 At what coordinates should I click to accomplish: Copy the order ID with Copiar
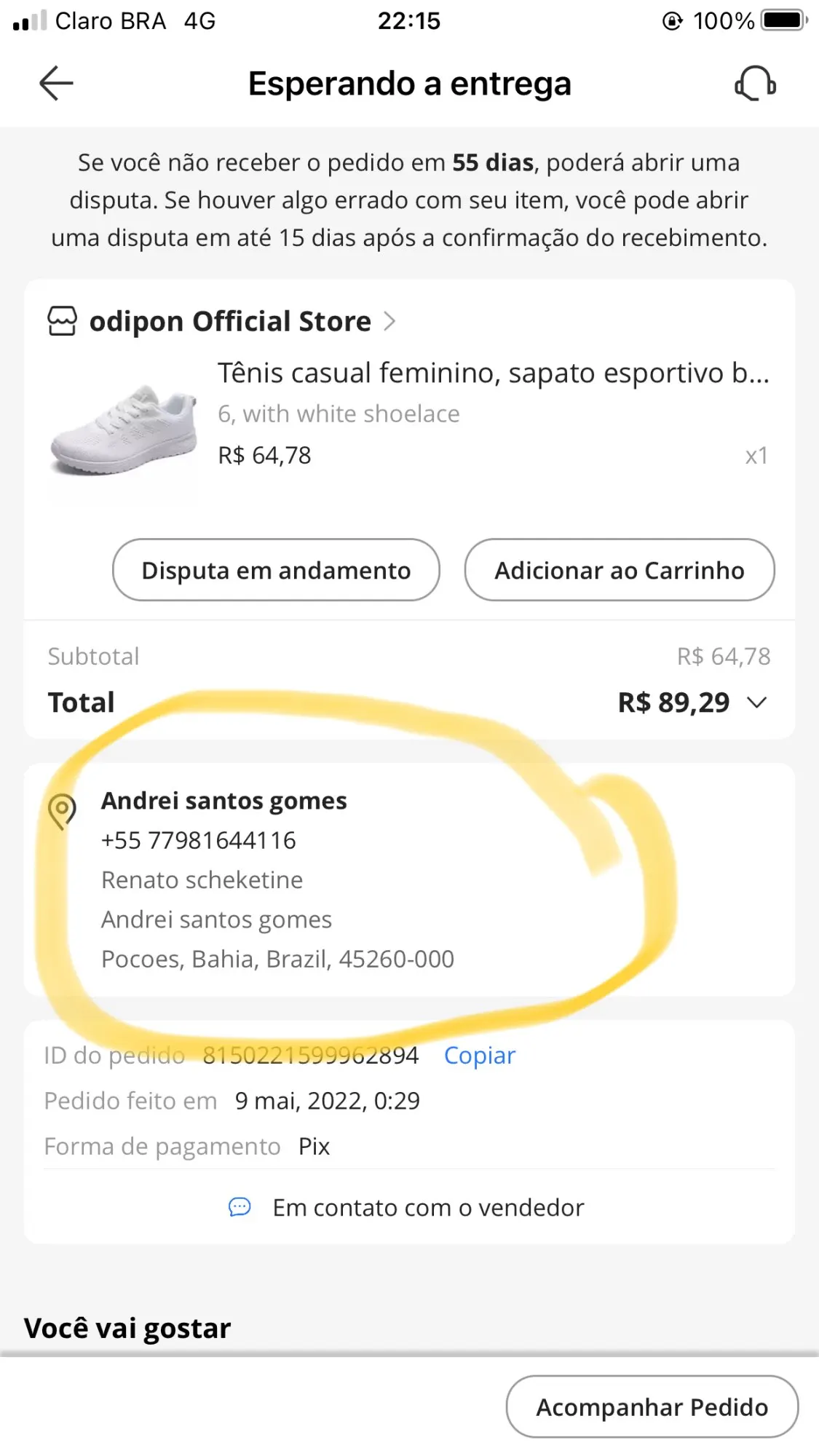pyautogui.click(x=479, y=1055)
